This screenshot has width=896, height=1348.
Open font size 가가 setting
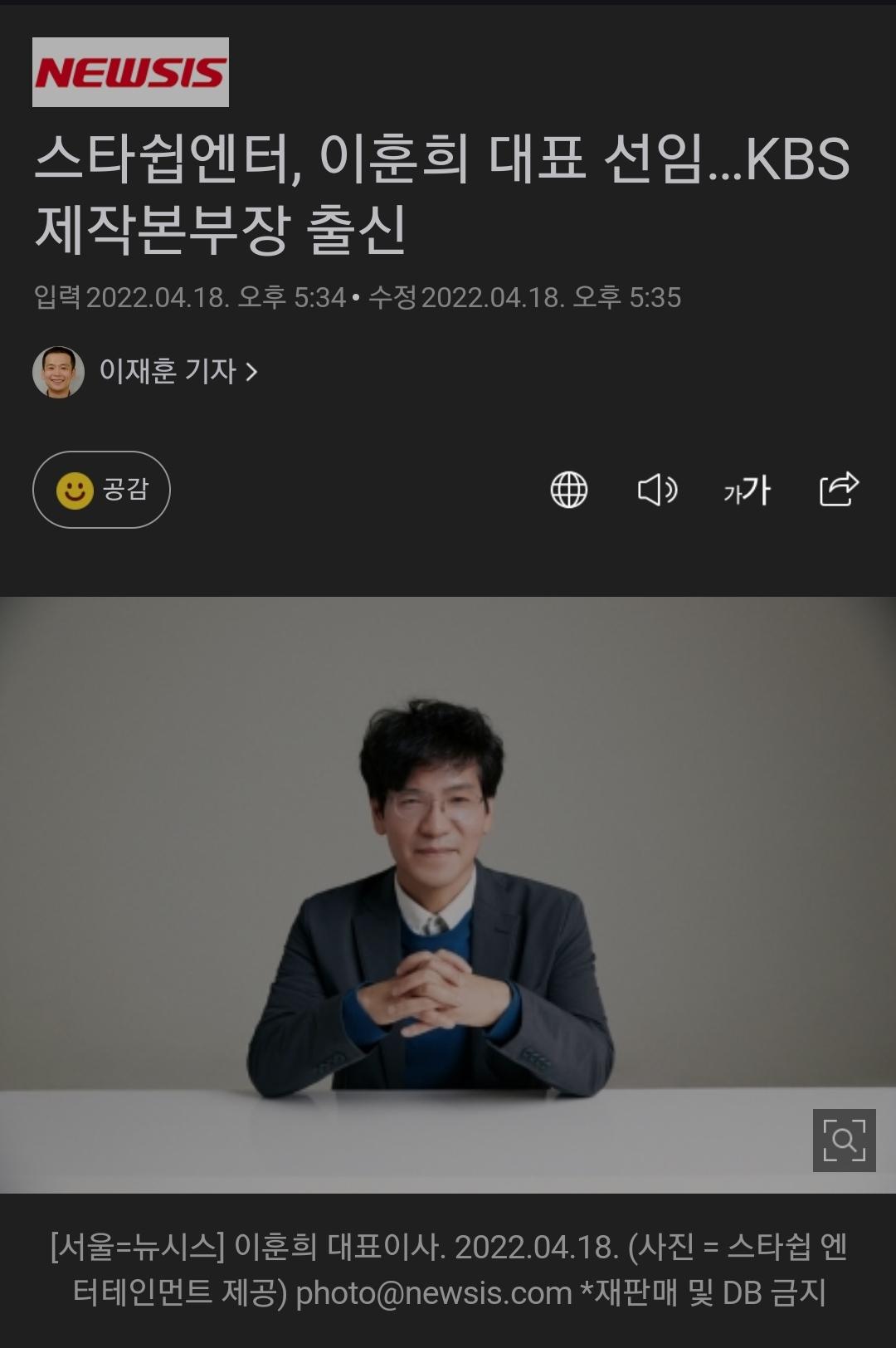coord(747,490)
